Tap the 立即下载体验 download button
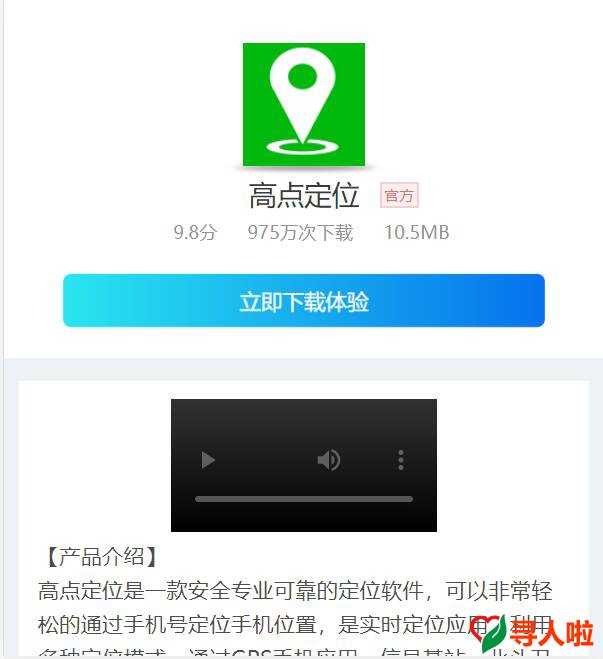603x659 pixels. 303,301
